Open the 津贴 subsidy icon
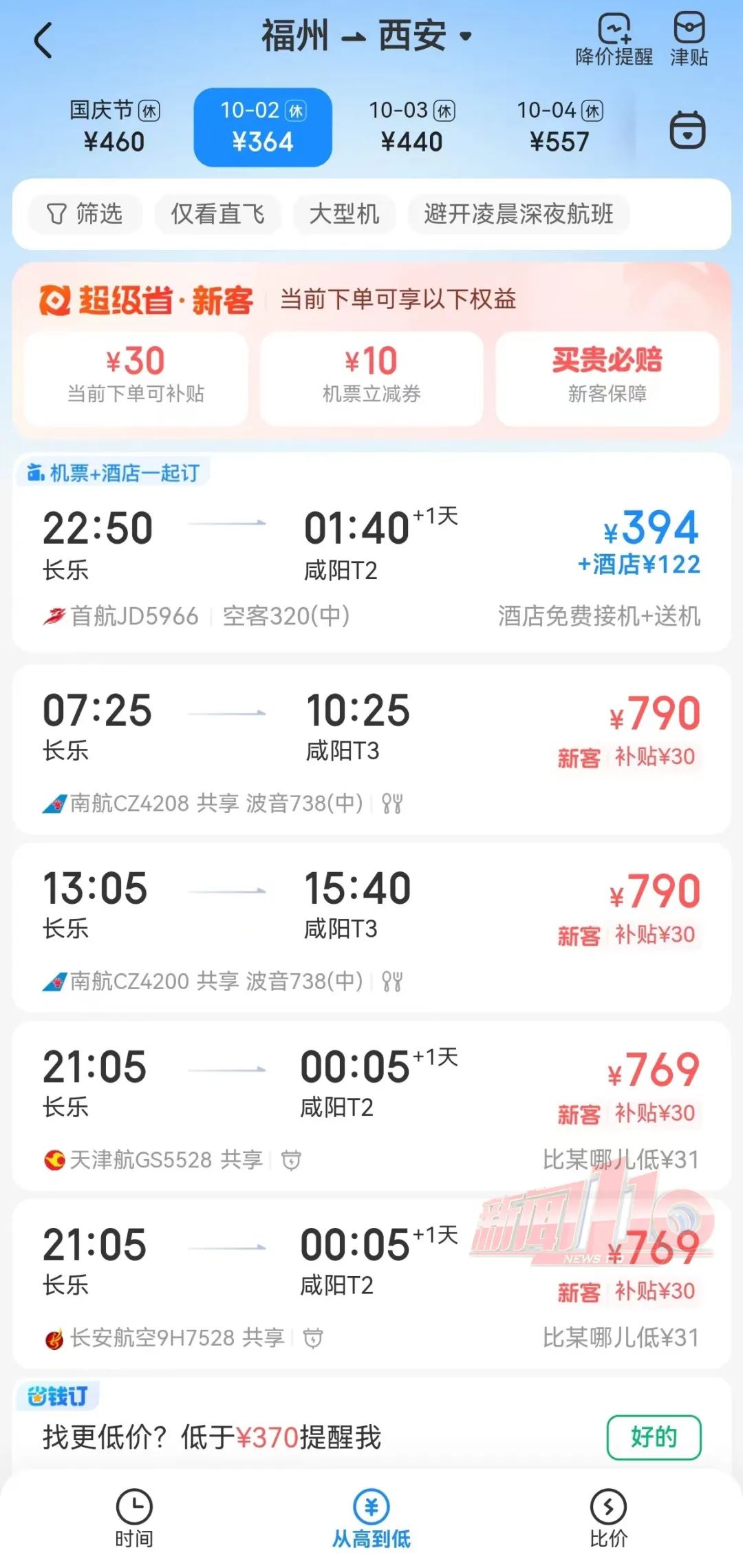The image size is (743, 1568). pyautogui.click(x=689, y=40)
